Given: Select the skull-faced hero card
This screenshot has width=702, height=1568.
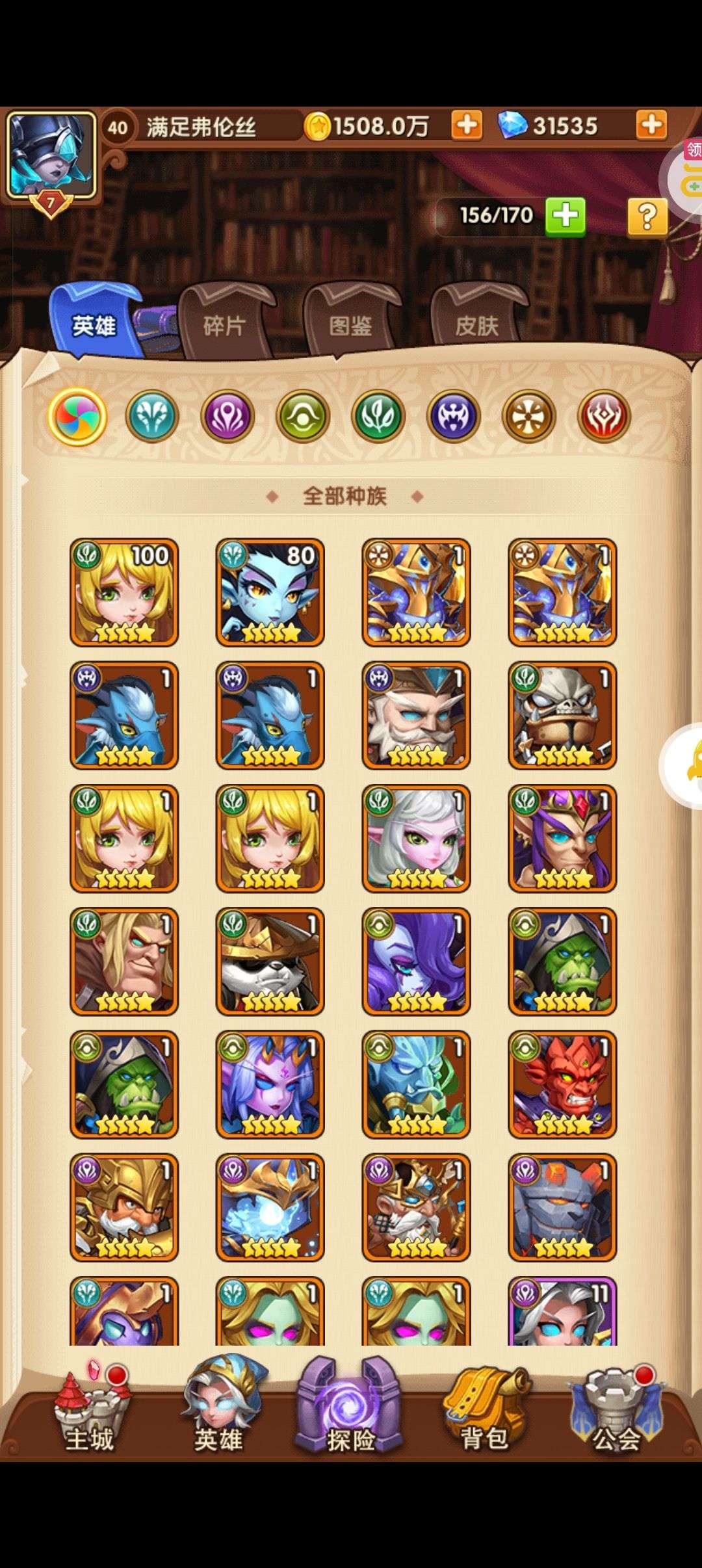Looking at the screenshot, I should coord(562,715).
